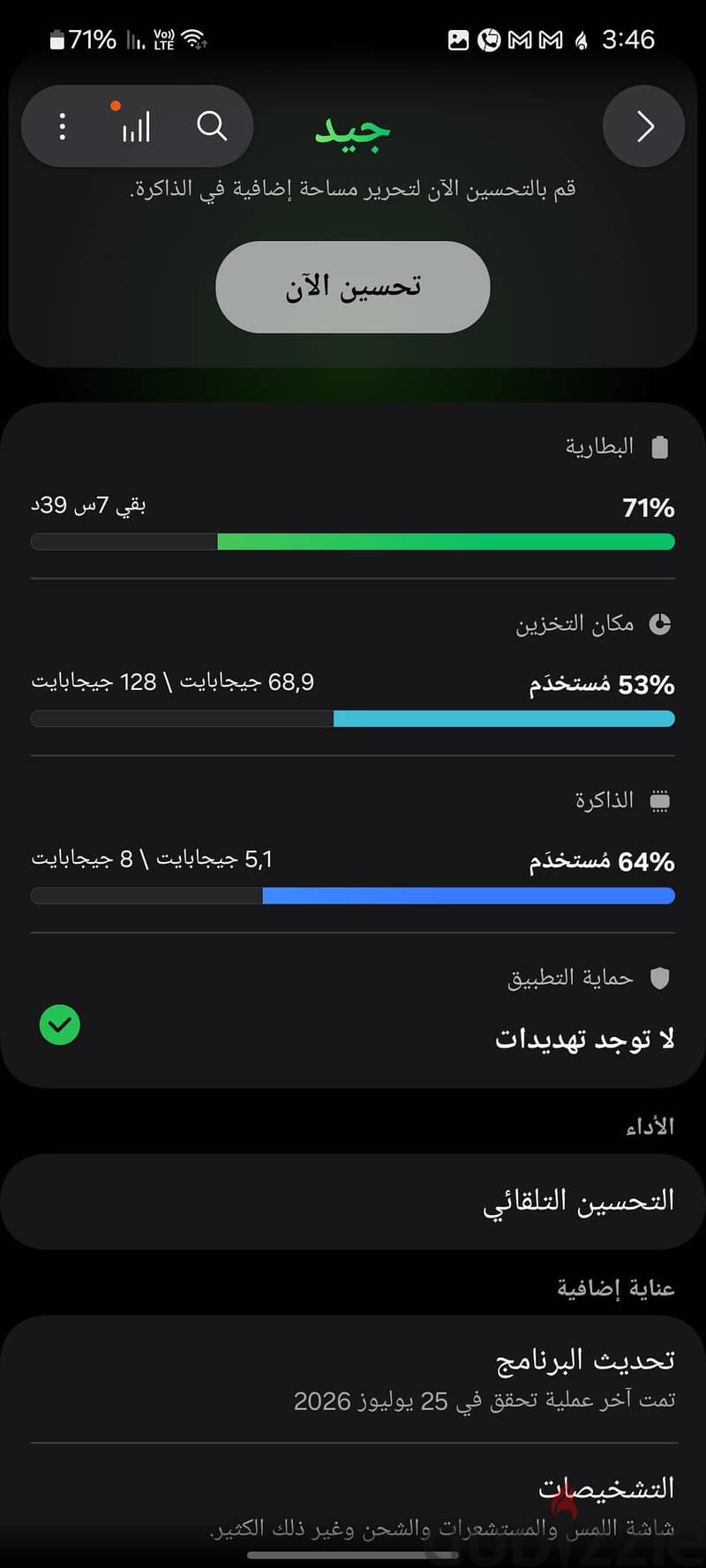Tap the search magnifier icon
706x1568 pixels.
(212, 126)
